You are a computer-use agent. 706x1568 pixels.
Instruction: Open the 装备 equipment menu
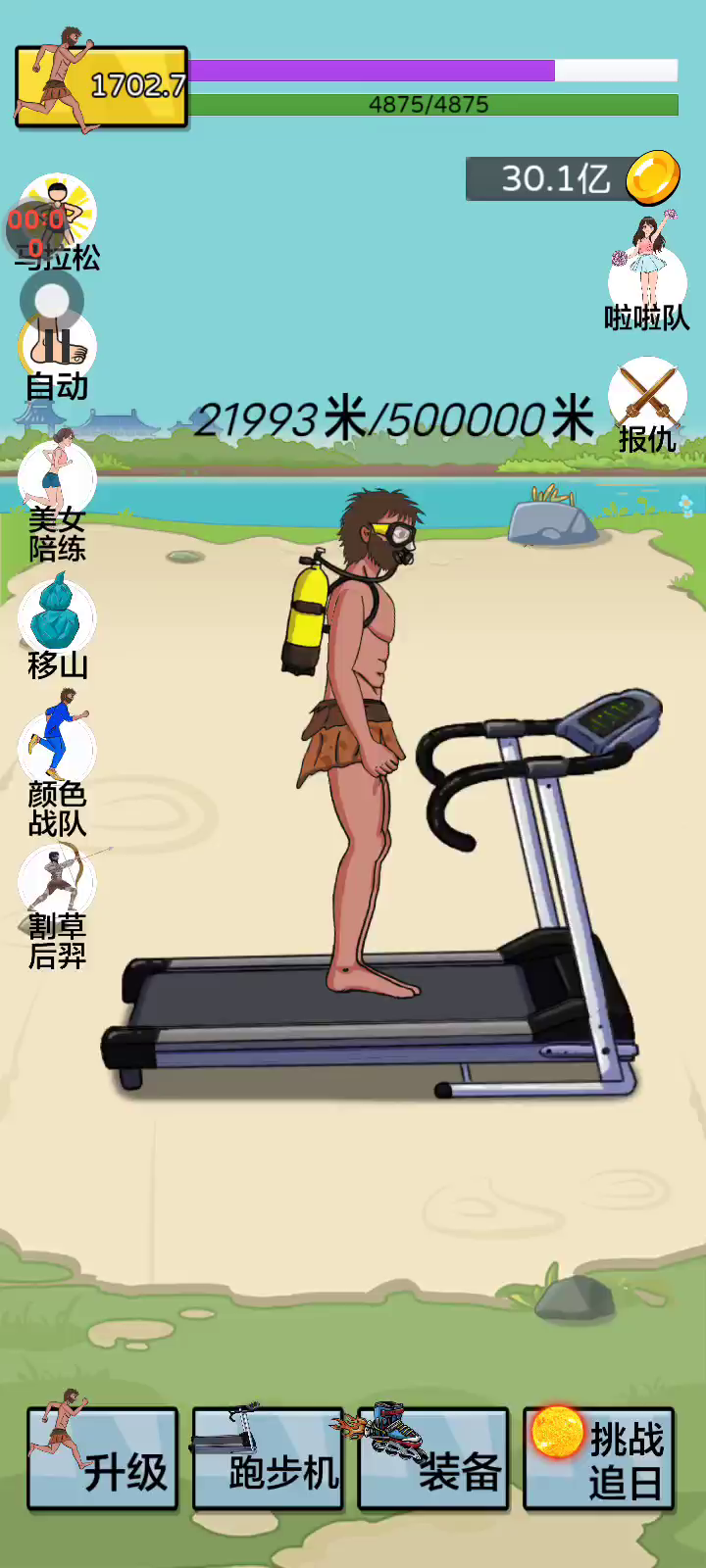(x=433, y=1459)
